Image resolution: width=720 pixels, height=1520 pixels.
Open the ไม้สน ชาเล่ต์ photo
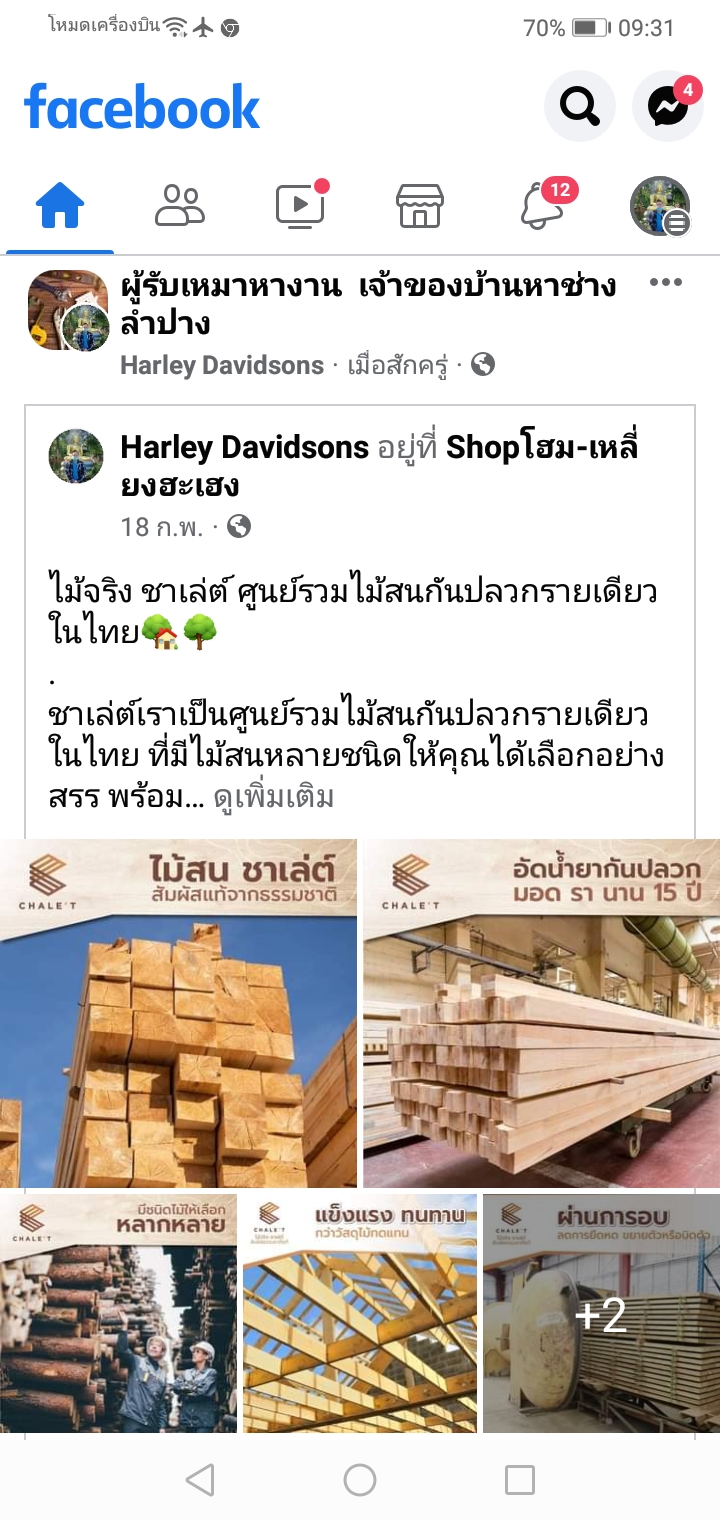[178, 1012]
